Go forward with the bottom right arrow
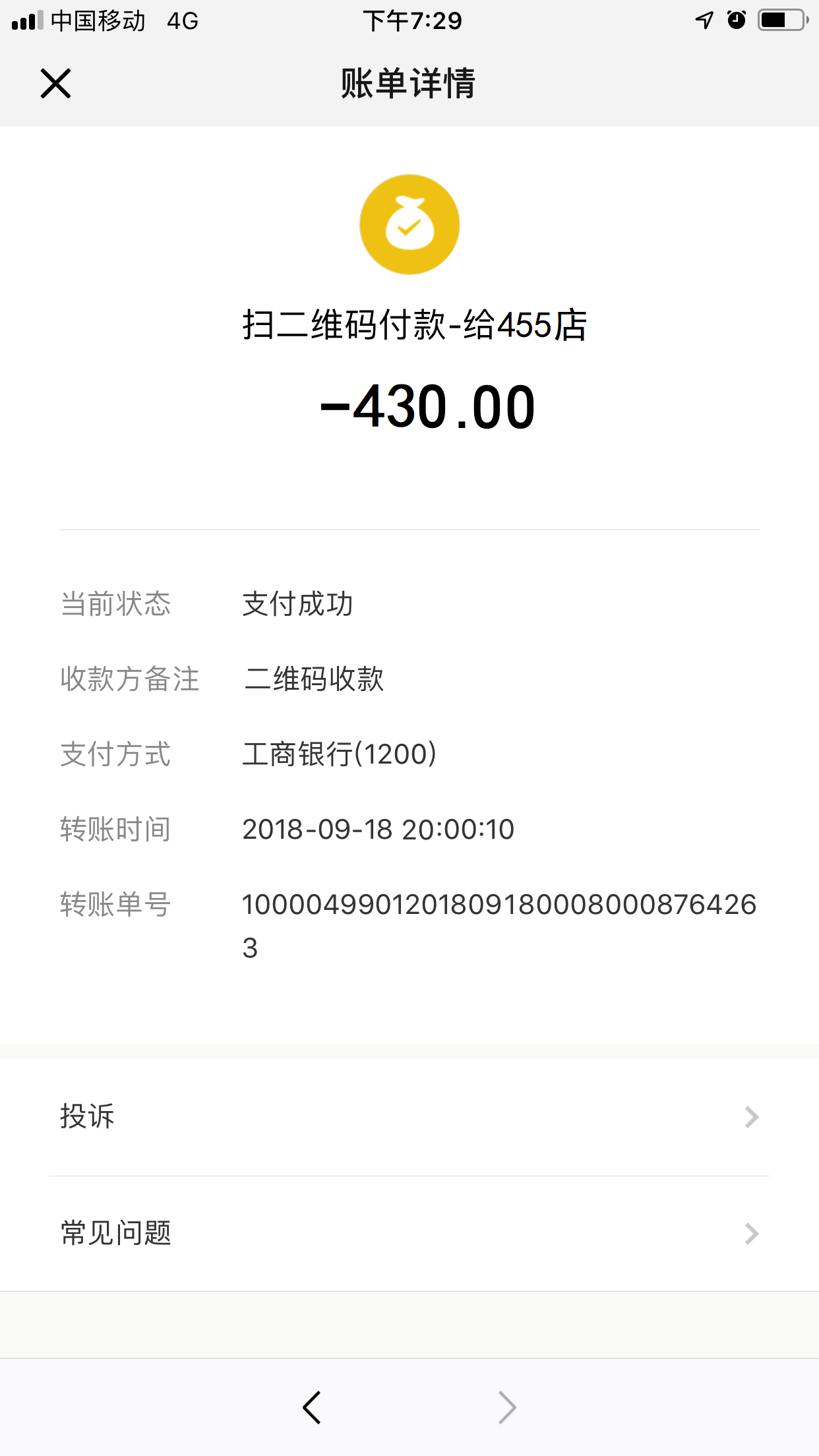The width and height of the screenshot is (819, 1456). (x=506, y=1408)
